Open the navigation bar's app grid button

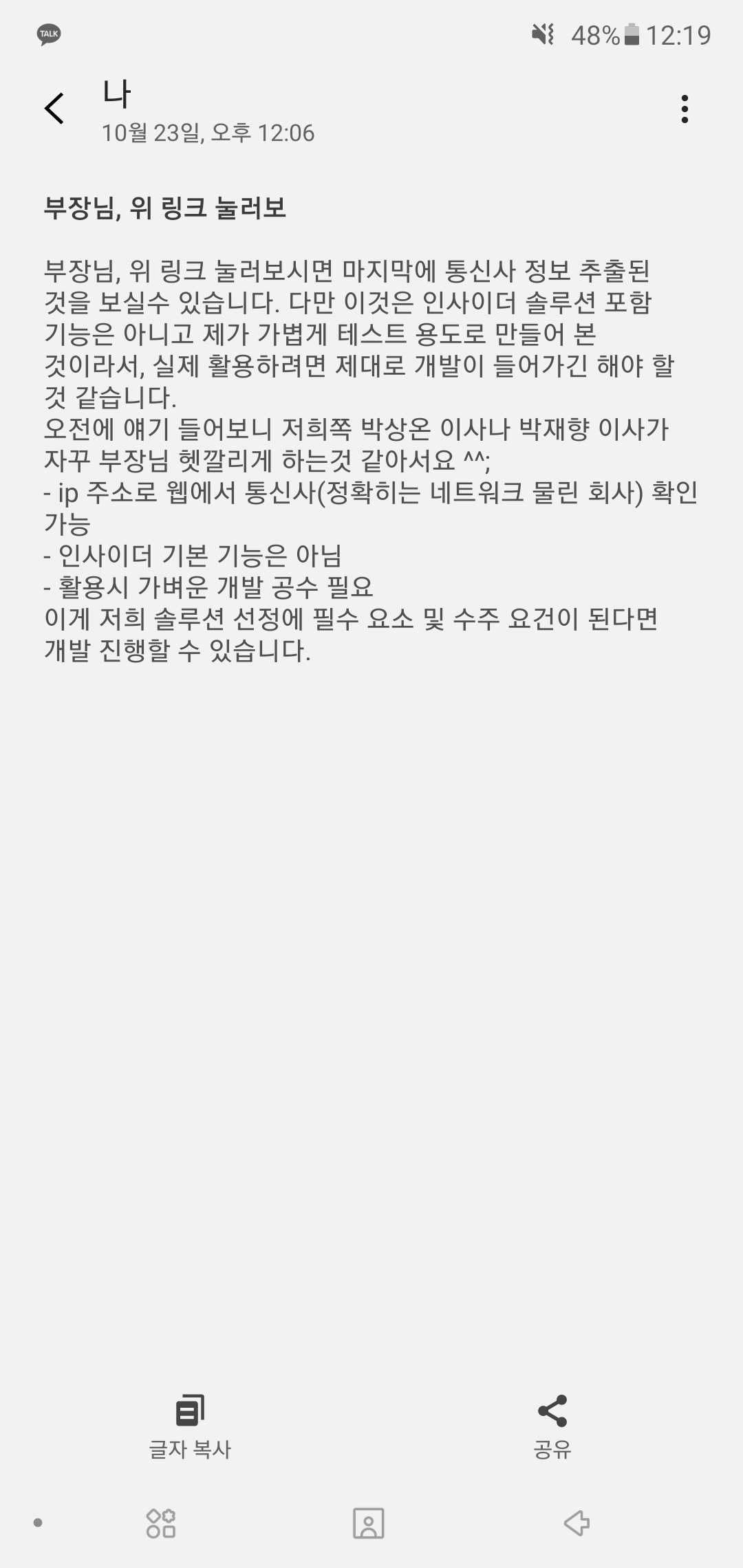point(161,1523)
